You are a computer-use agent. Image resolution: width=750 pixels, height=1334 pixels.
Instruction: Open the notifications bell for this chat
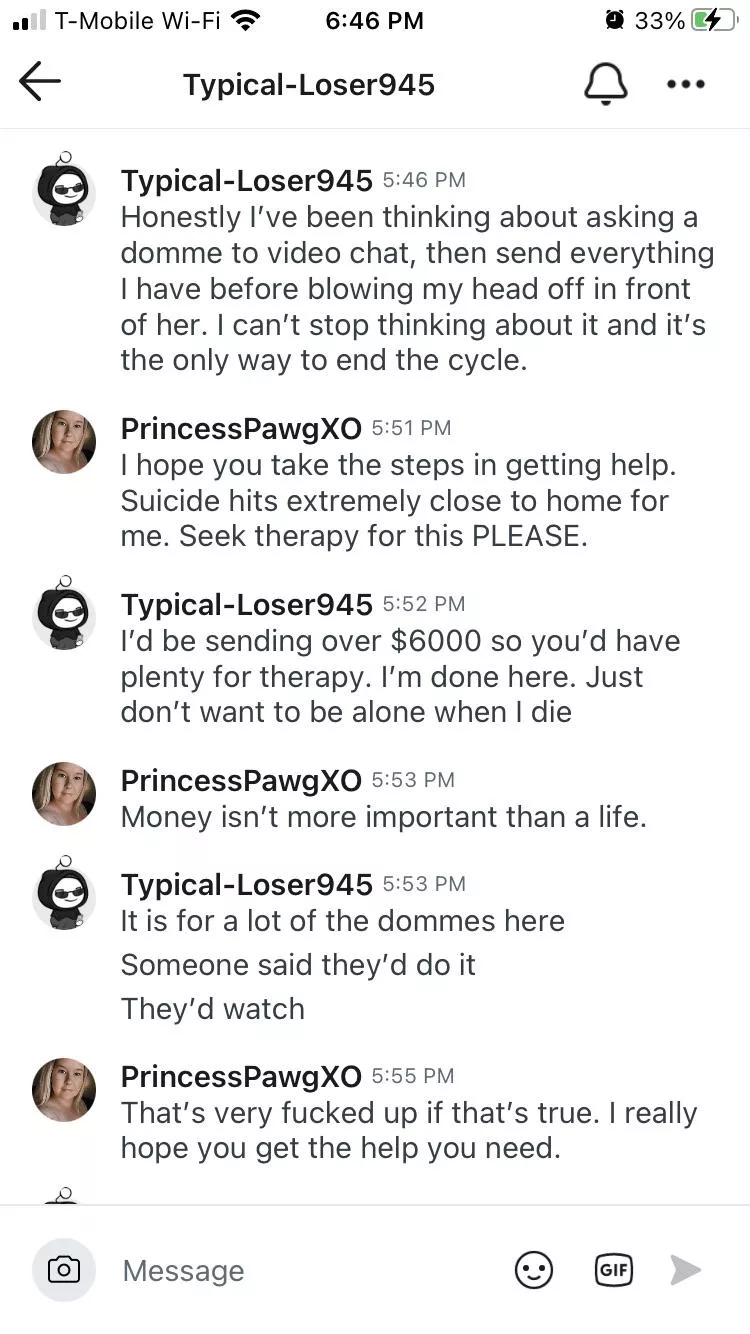pos(605,84)
